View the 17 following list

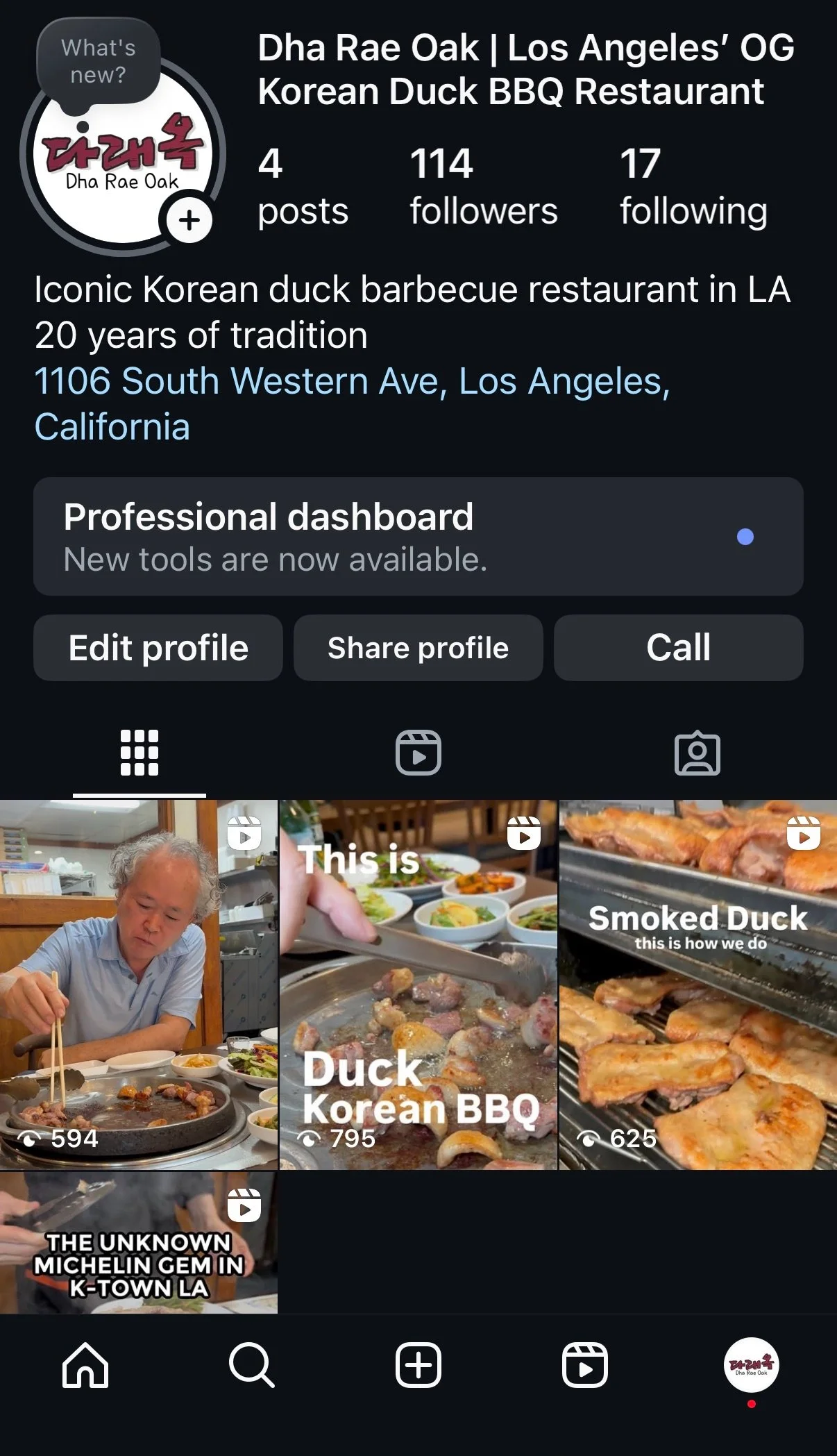pos(693,186)
